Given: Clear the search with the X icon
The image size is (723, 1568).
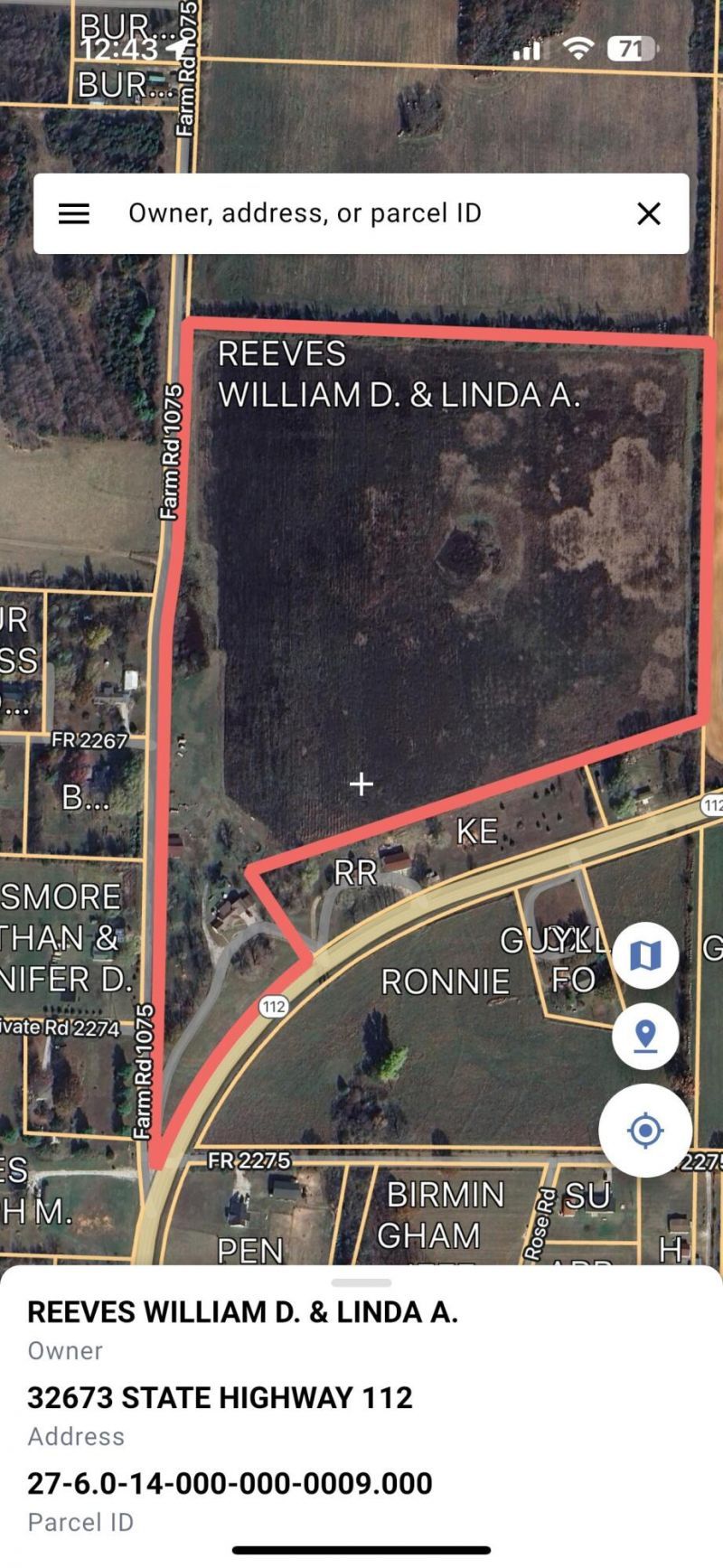Looking at the screenshot, I should pyautogui.click(x=649, y=213).
